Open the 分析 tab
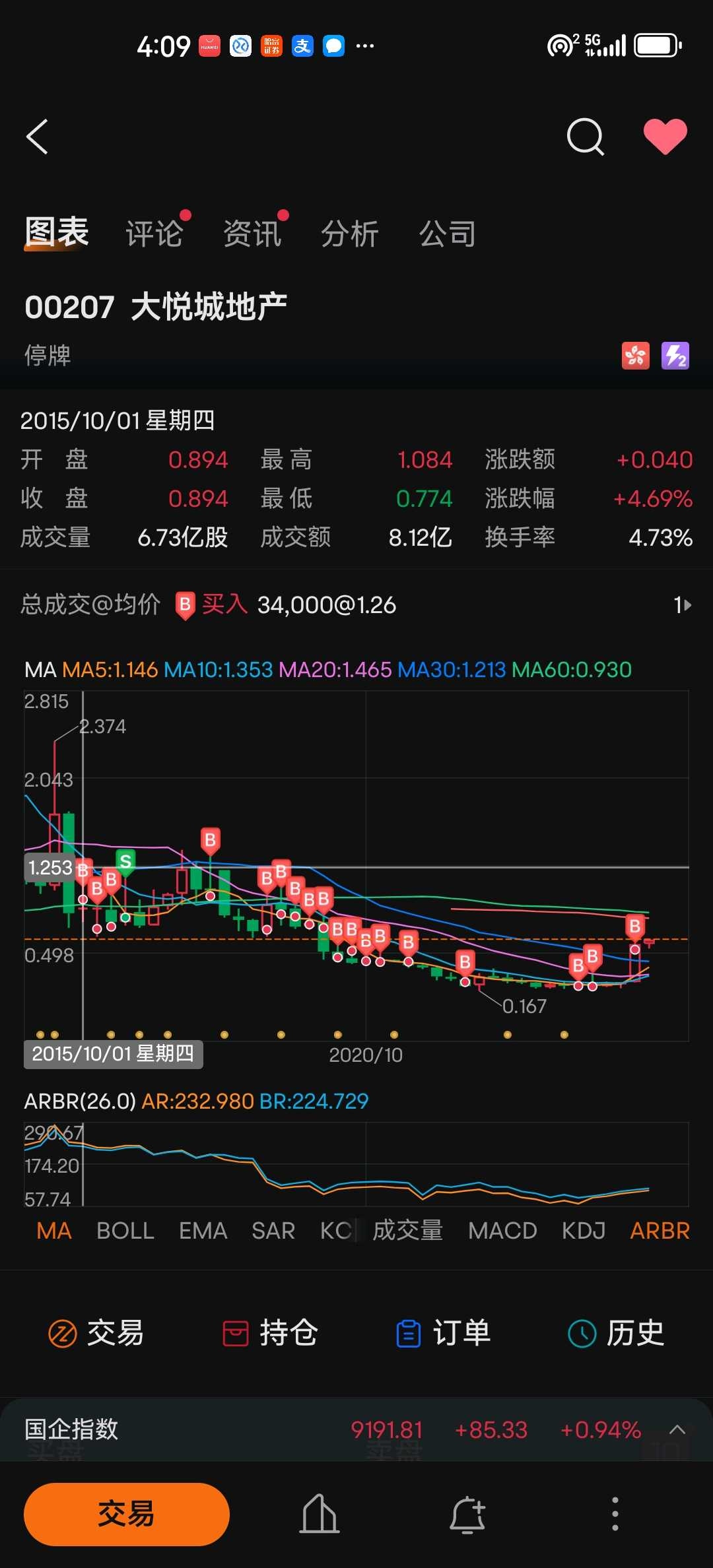The width and height of the screenshot is (713, 1568). [x=350, y=234]
